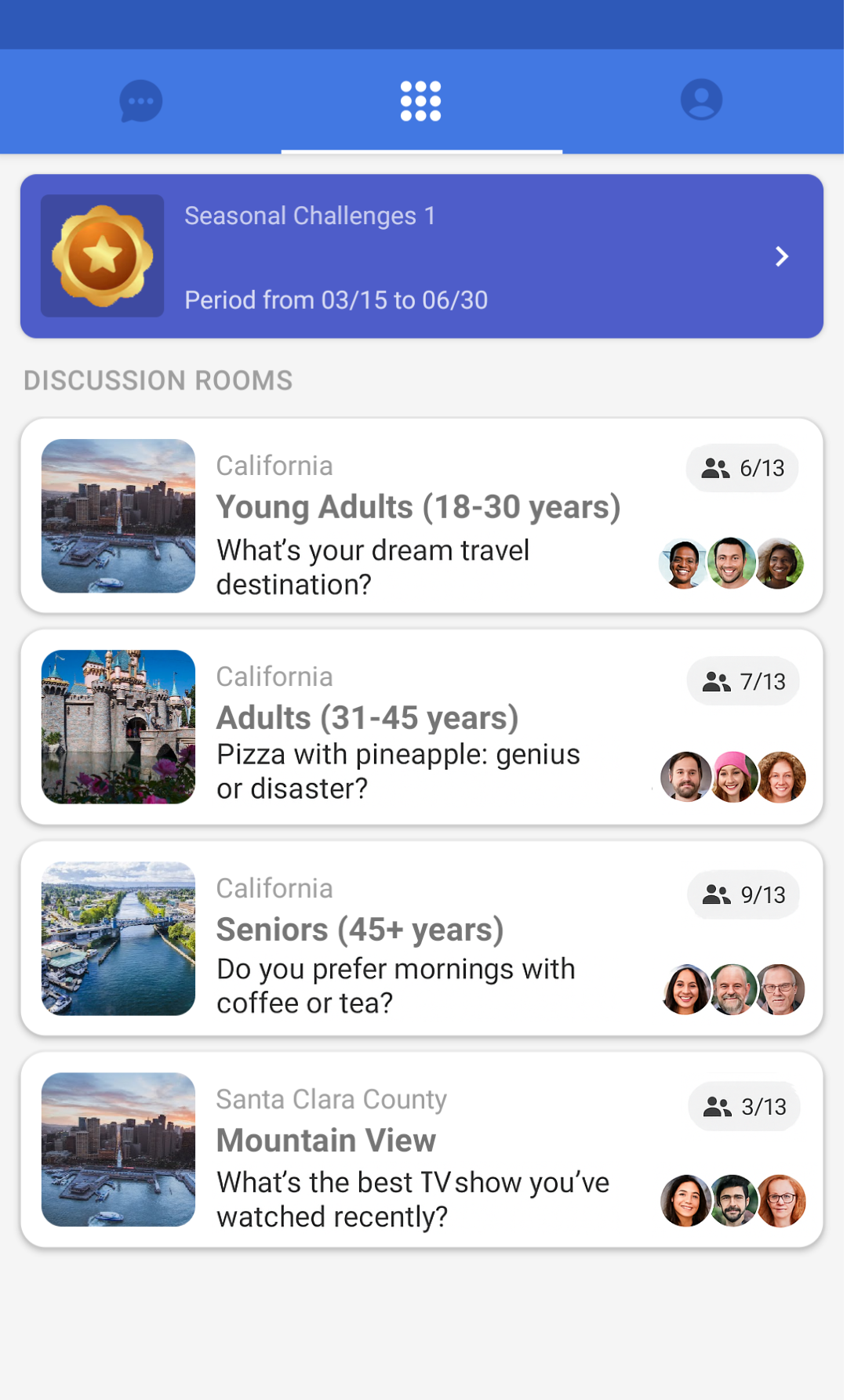This screenshot has width=847, height=1400.
Task: Click the people icon showing 7/13 on Adults room
Action: tap(716, 681)
